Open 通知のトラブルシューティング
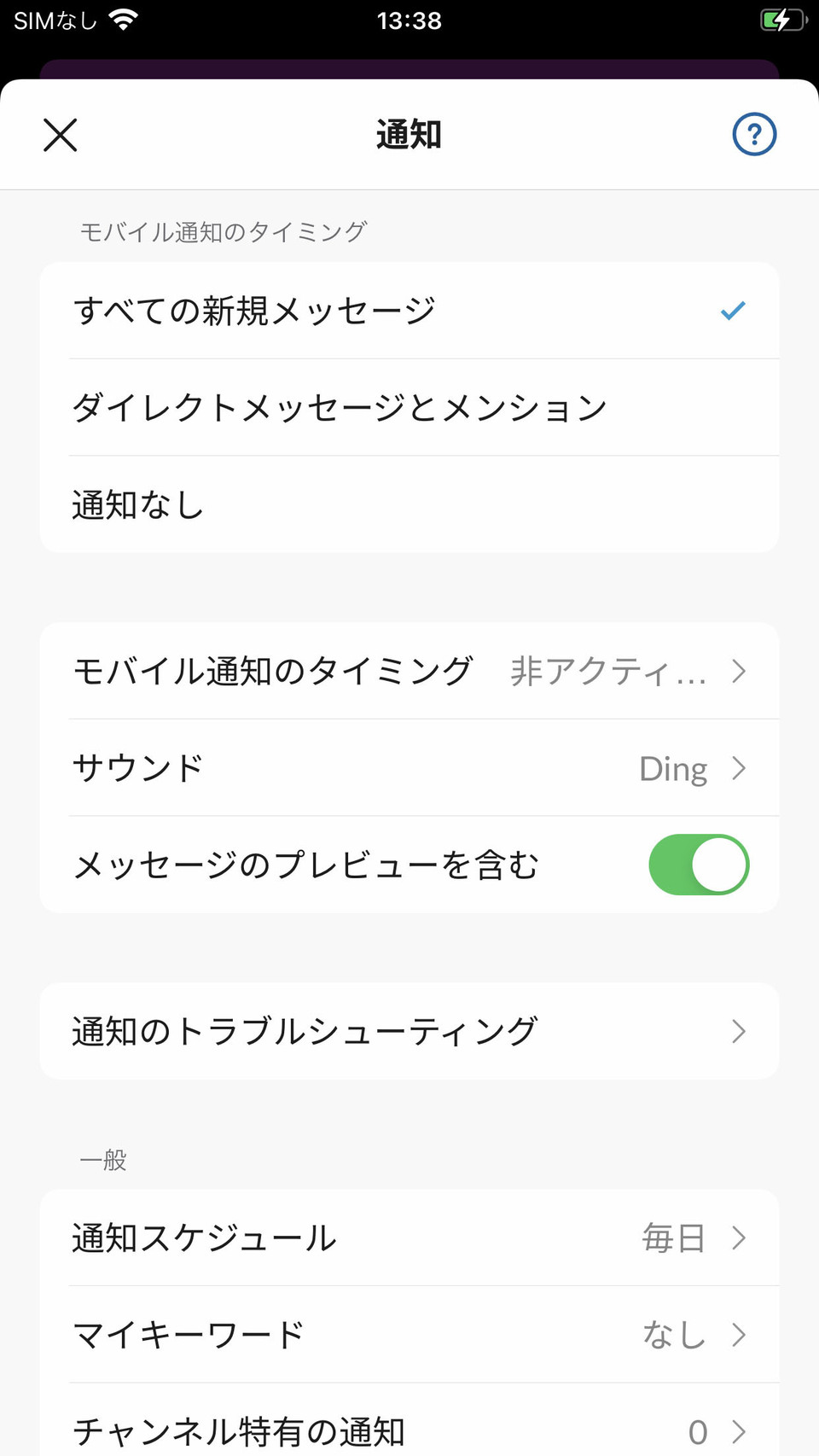This screenshot has height=1456, width=819. [409, 1031]
